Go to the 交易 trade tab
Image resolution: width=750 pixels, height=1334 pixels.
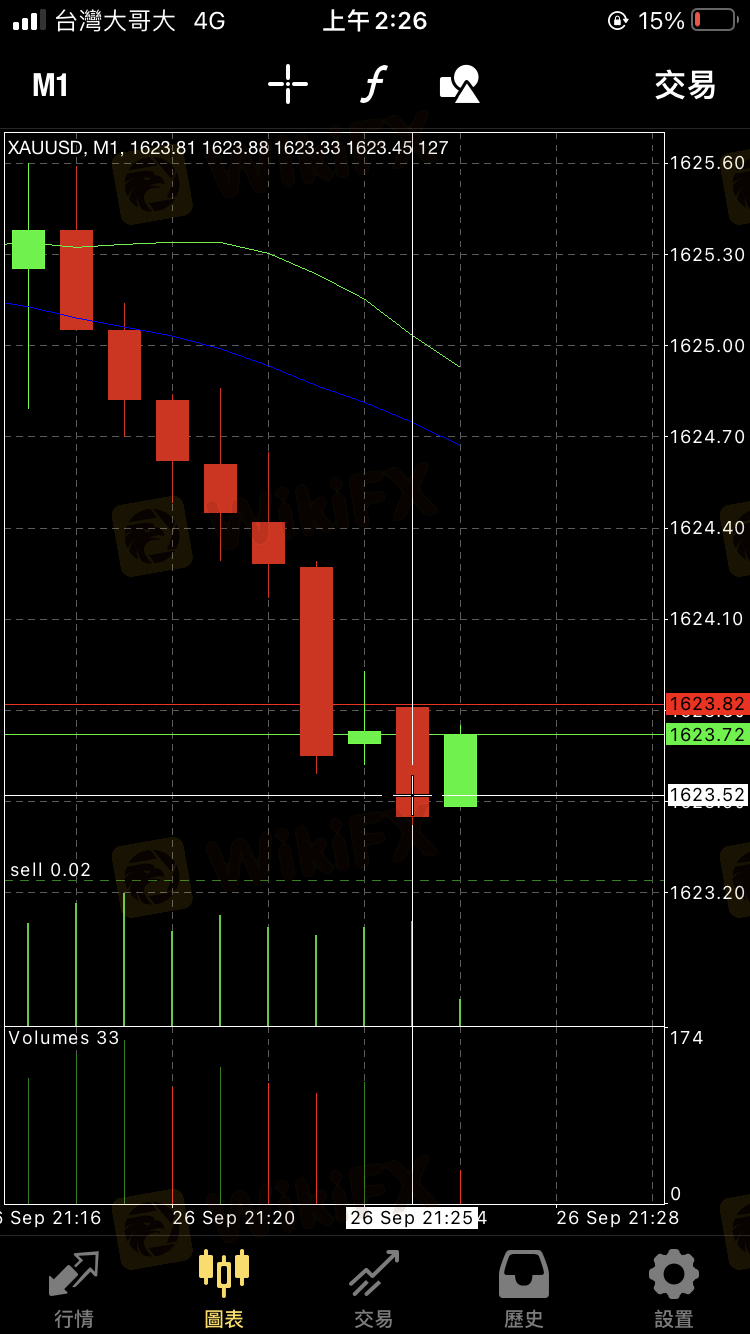[x=374, y=1289]
